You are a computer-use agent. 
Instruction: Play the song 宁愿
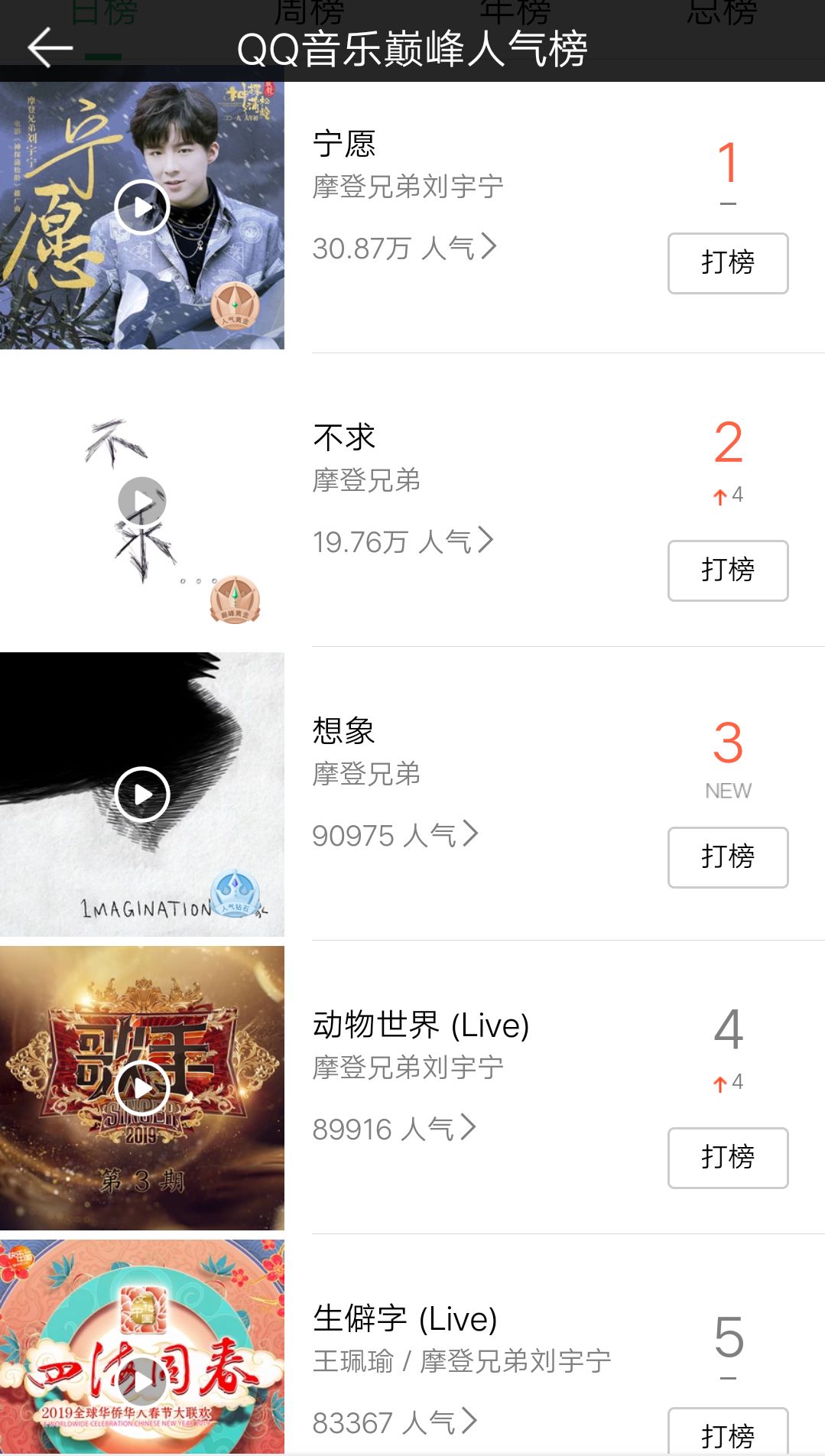(141, 207)
